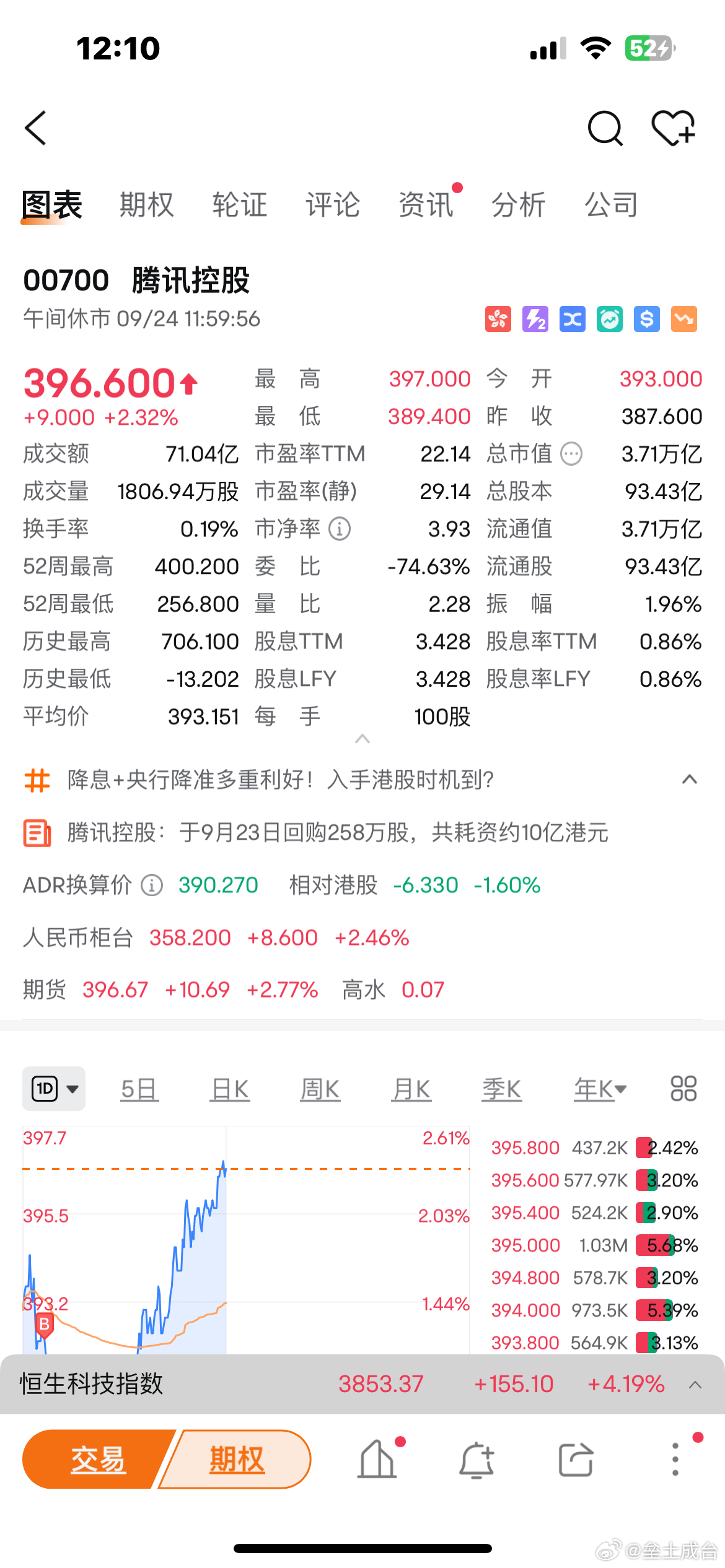725x1568 pixels.
Task: Switch the chart to 周K
Action: [x=320, y=1089]
